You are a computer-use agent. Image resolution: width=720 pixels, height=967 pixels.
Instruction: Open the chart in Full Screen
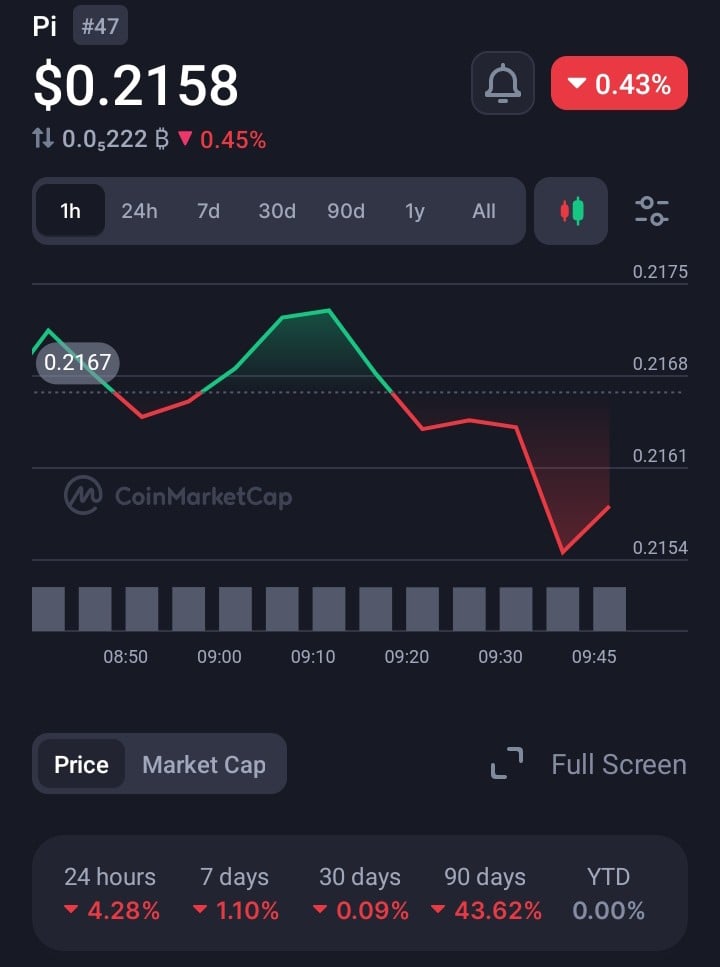(x=589, y=765)
